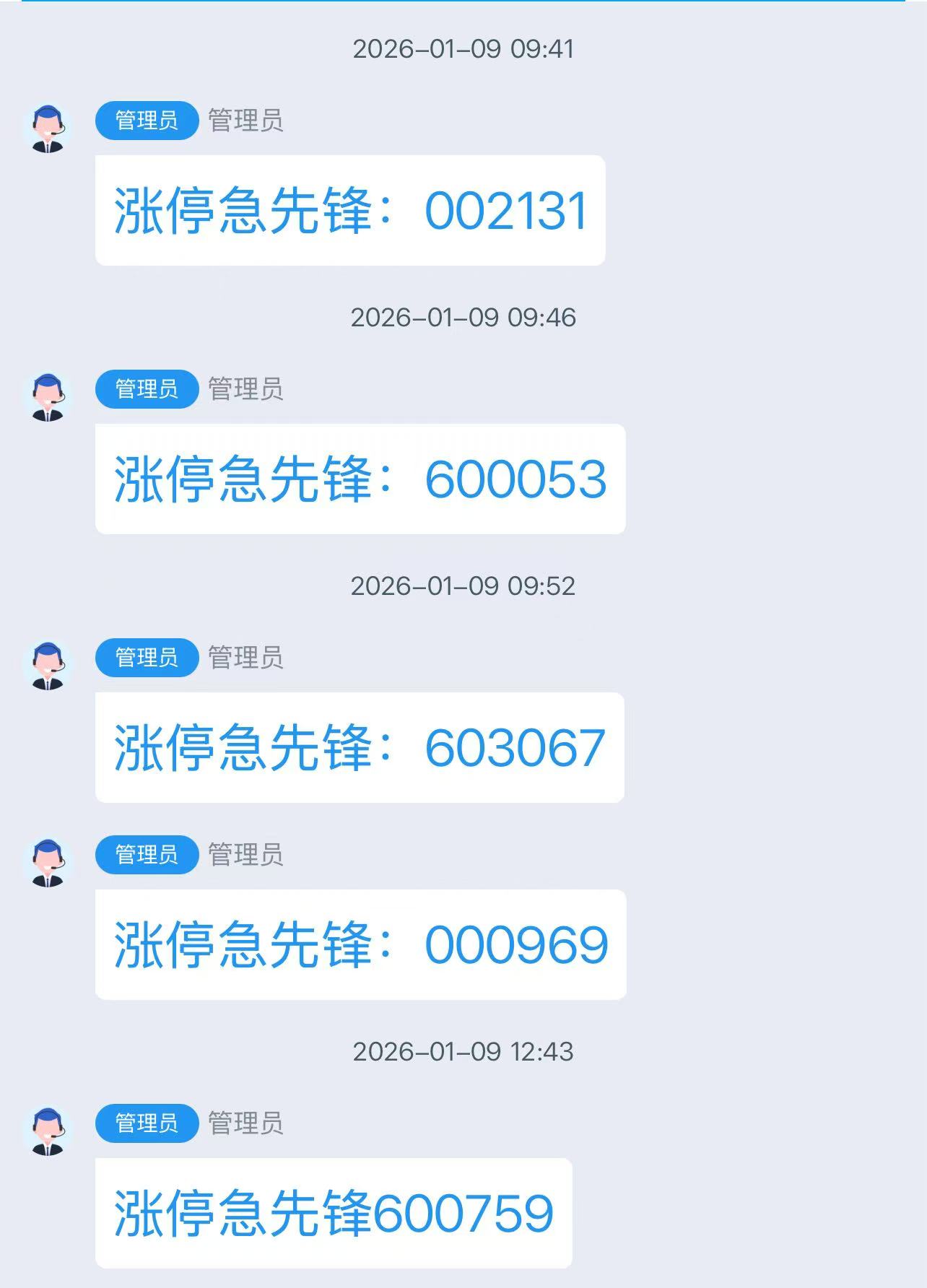View admin avatar beside the 002131 message
The width and height of the screenshot is (927, 1288).
[48, 129]
